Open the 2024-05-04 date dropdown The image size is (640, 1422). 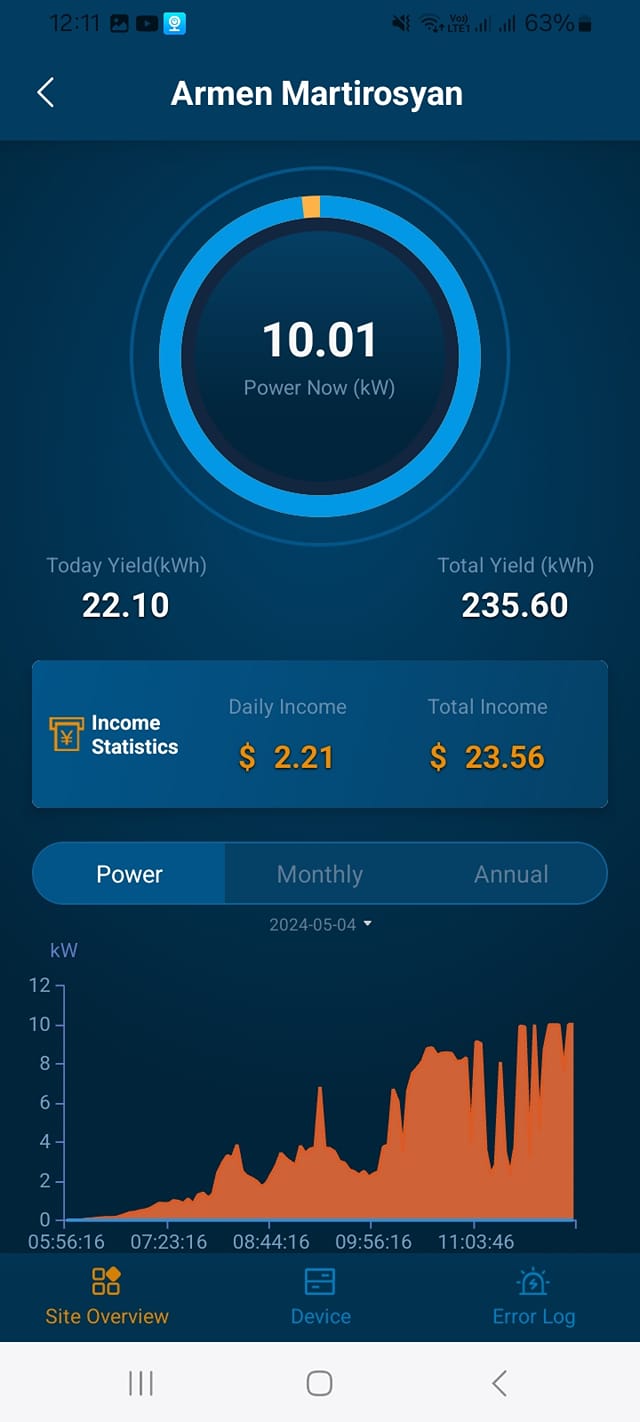(x=320, y=924)
